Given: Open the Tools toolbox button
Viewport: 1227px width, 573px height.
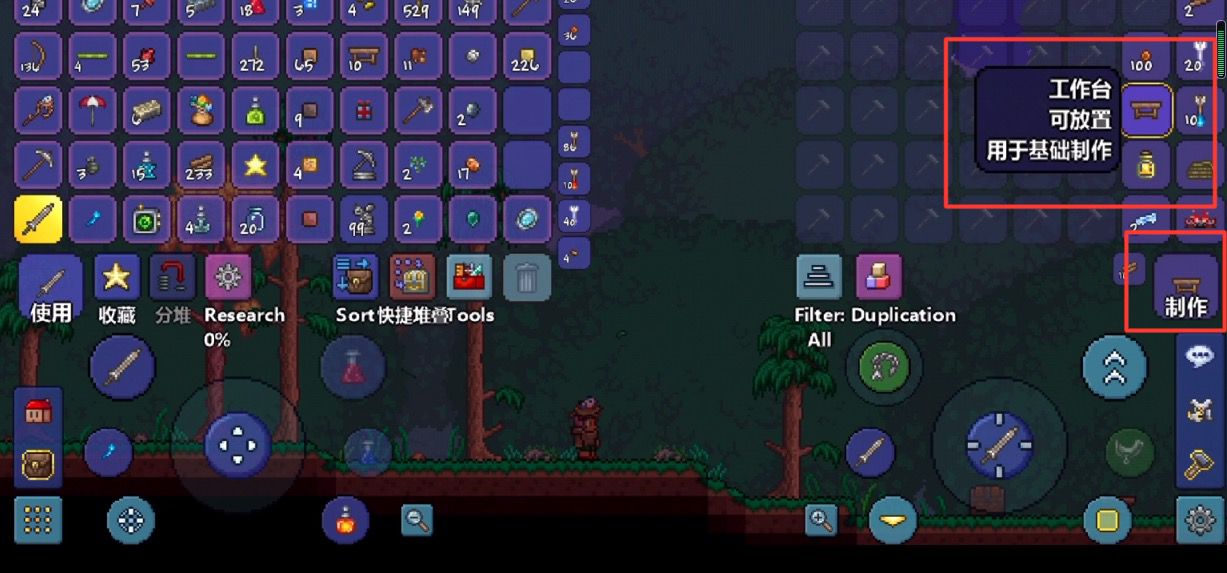Looking at the screenshot, I should pyautogui.click(x=467, y=278).
